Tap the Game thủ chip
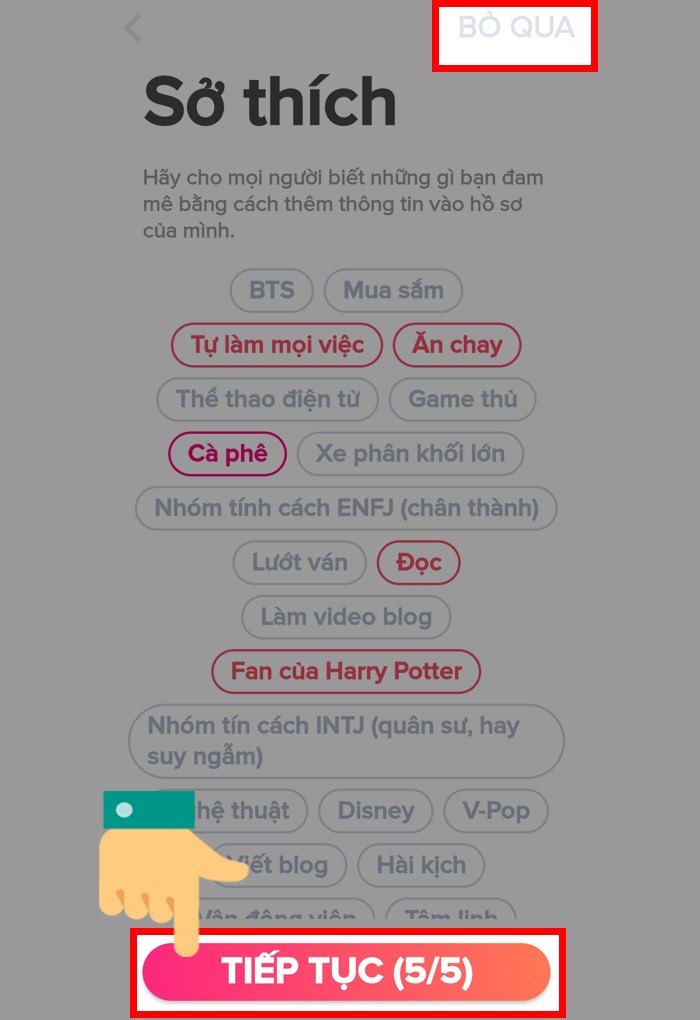Screen dimensions: 700x1020 tap(462, 399)
